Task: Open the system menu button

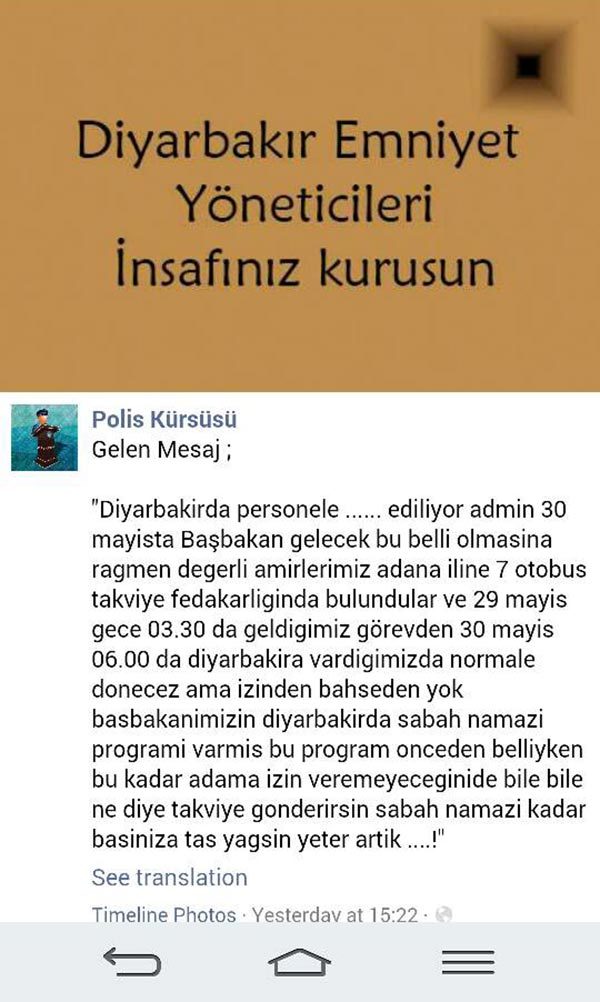Action: click(x=467, y=962)
